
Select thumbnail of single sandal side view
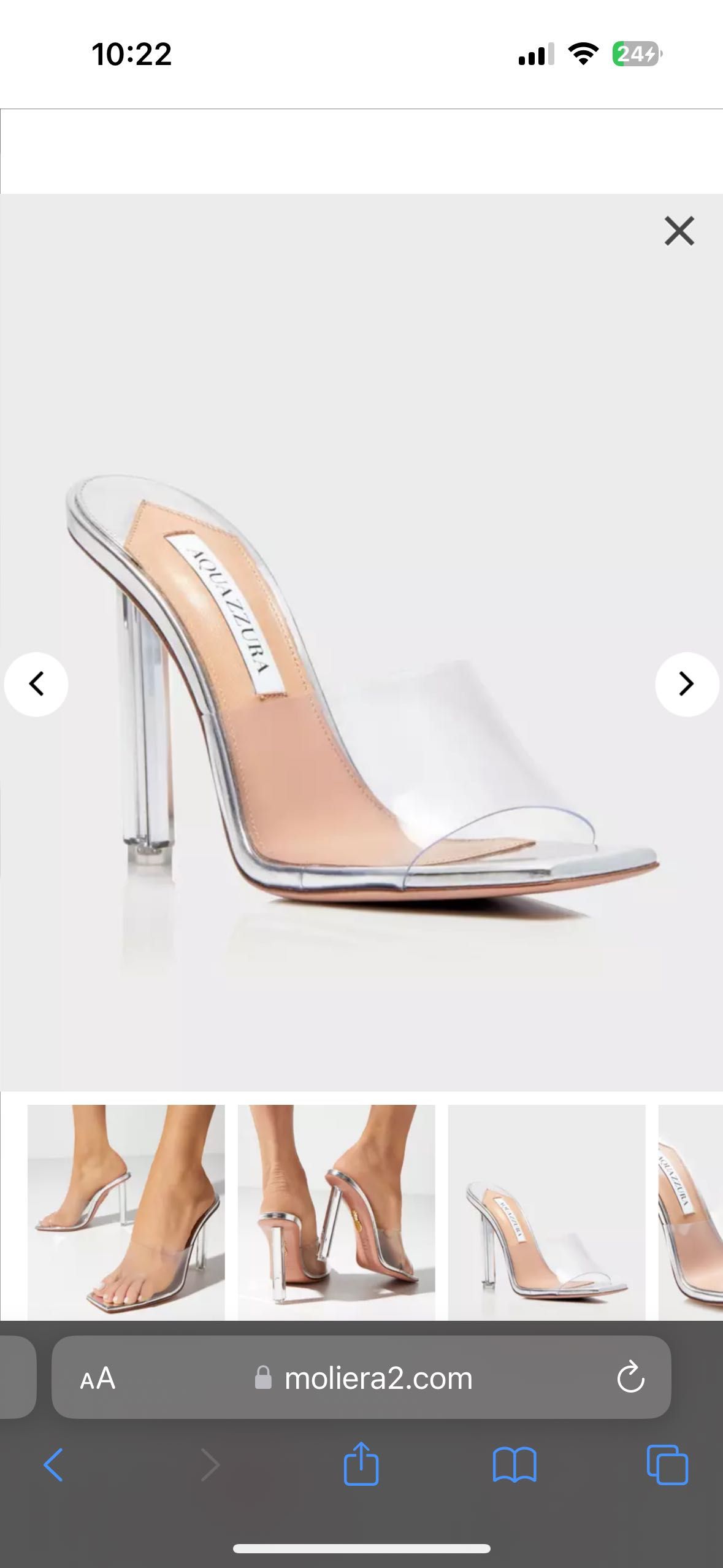tap(546, 1212)
